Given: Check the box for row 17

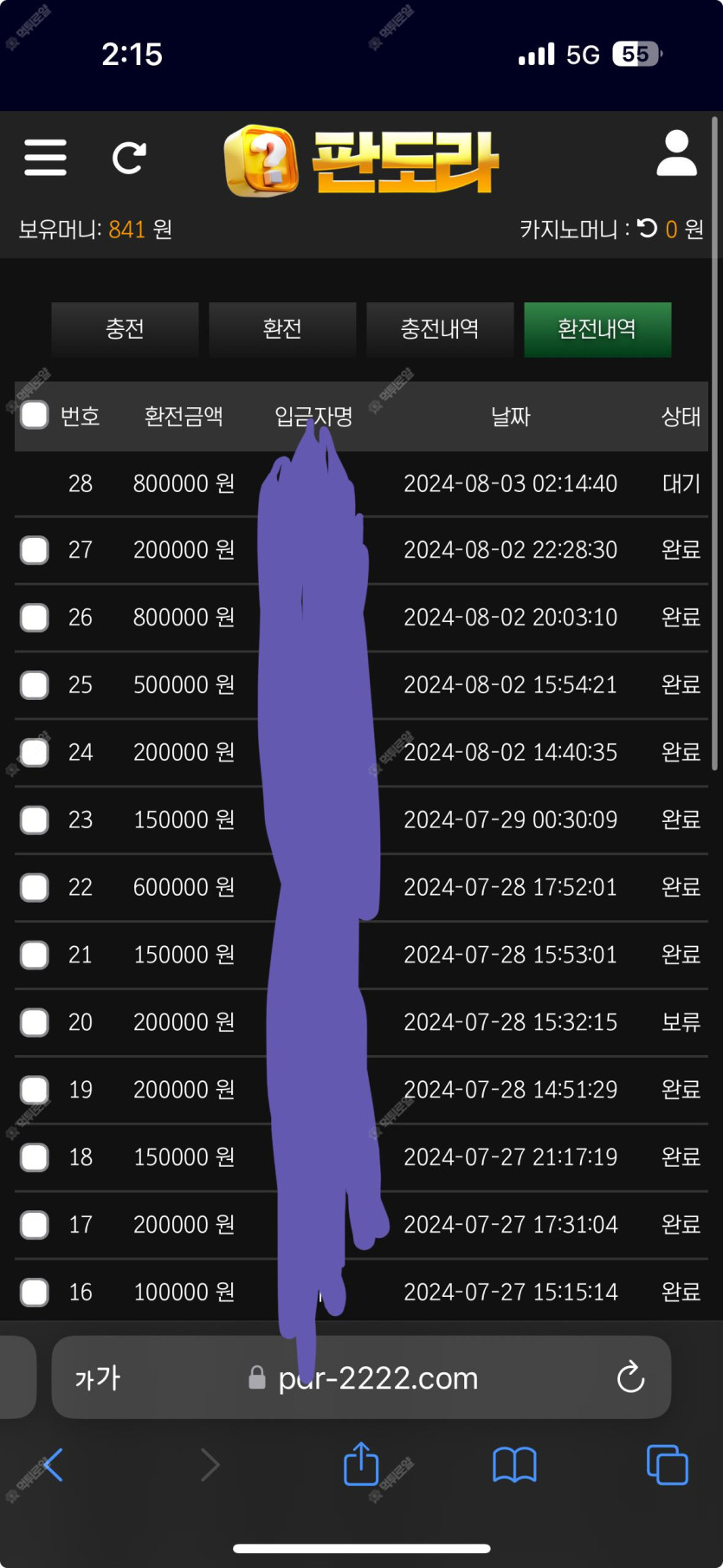Looking at the screenshot, I should click(35, 1225).
